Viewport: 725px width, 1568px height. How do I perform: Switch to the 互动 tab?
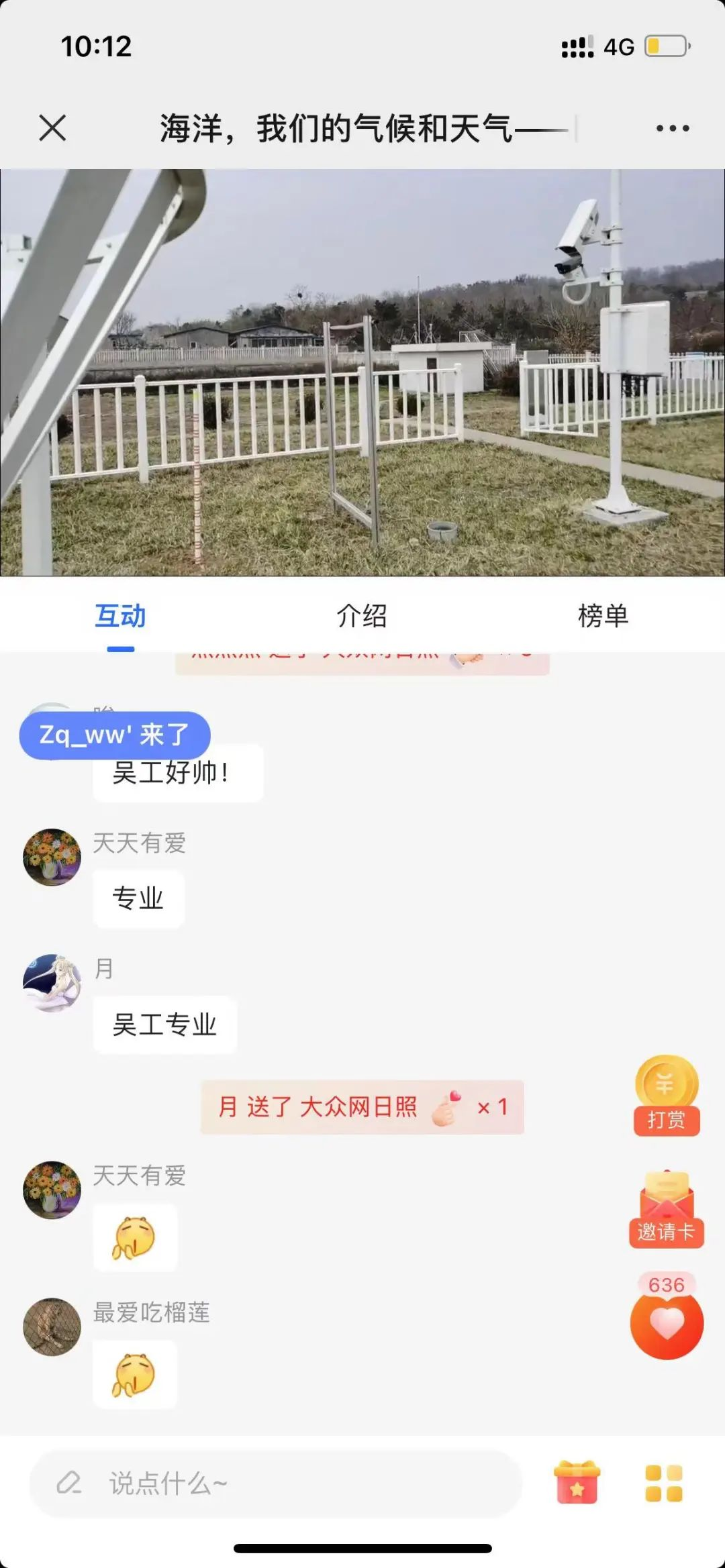click(x=120, y=616)
